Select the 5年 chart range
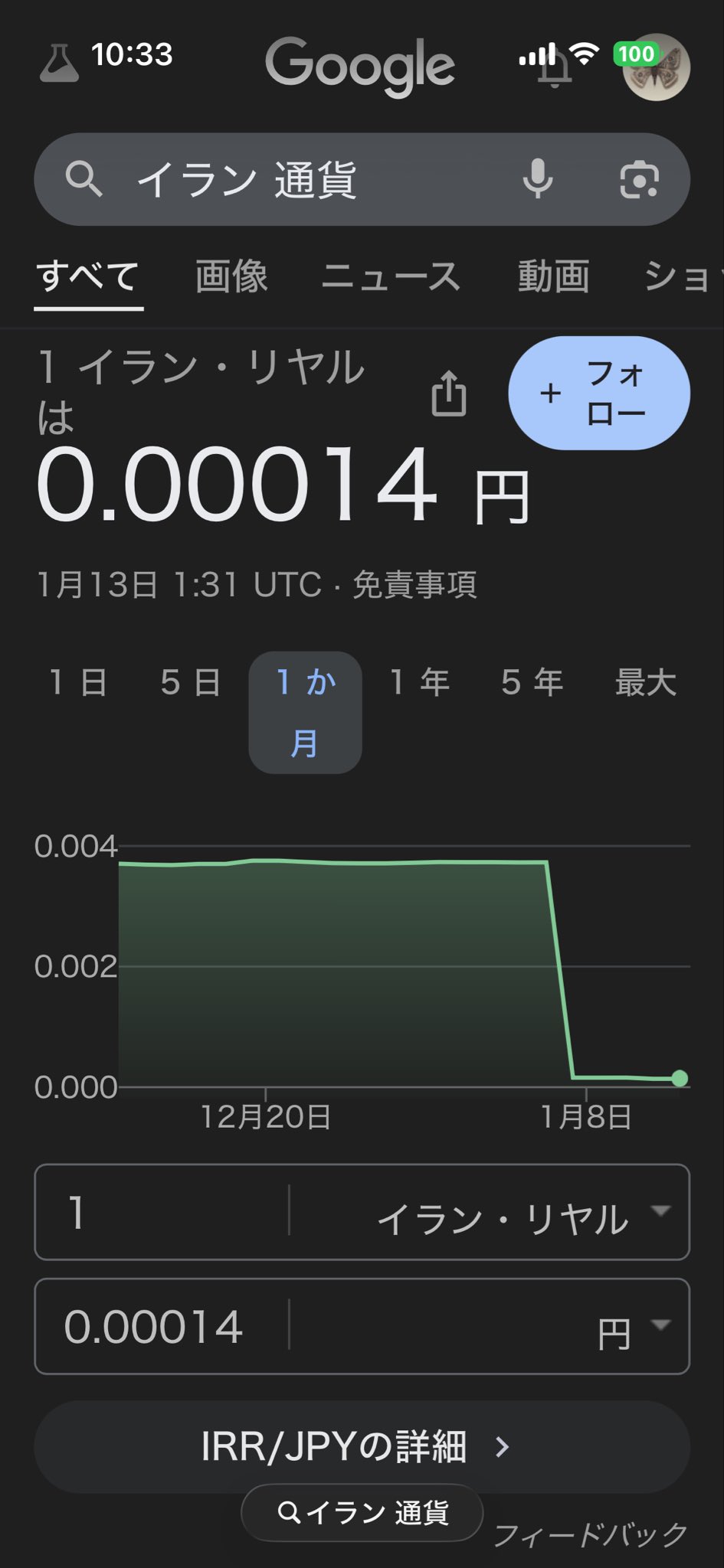Screen dimensions: 724x1568 coord(532,682)
